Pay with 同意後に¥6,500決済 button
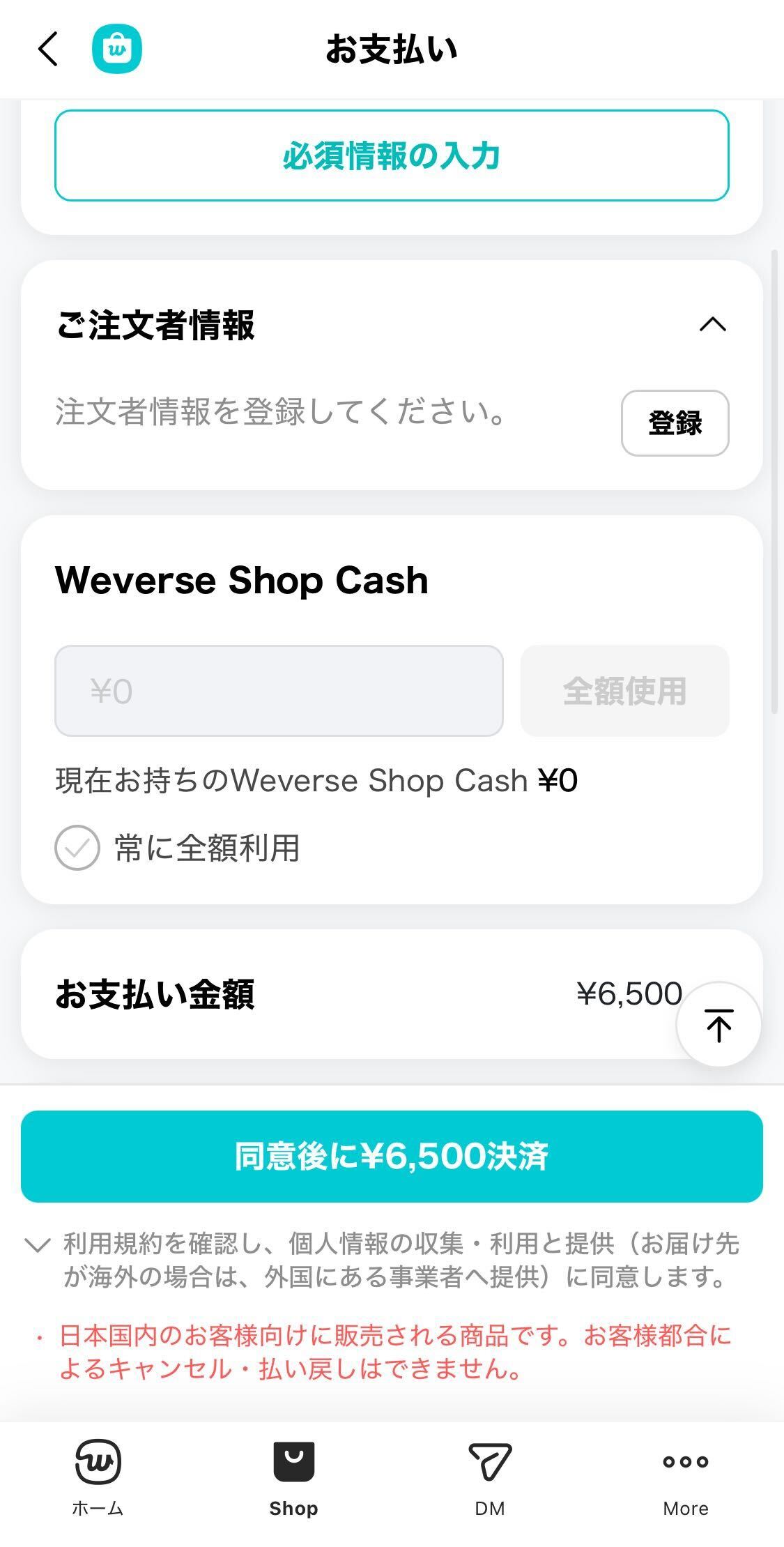This screenshot has height=1547, width=784. [392, 1156]
